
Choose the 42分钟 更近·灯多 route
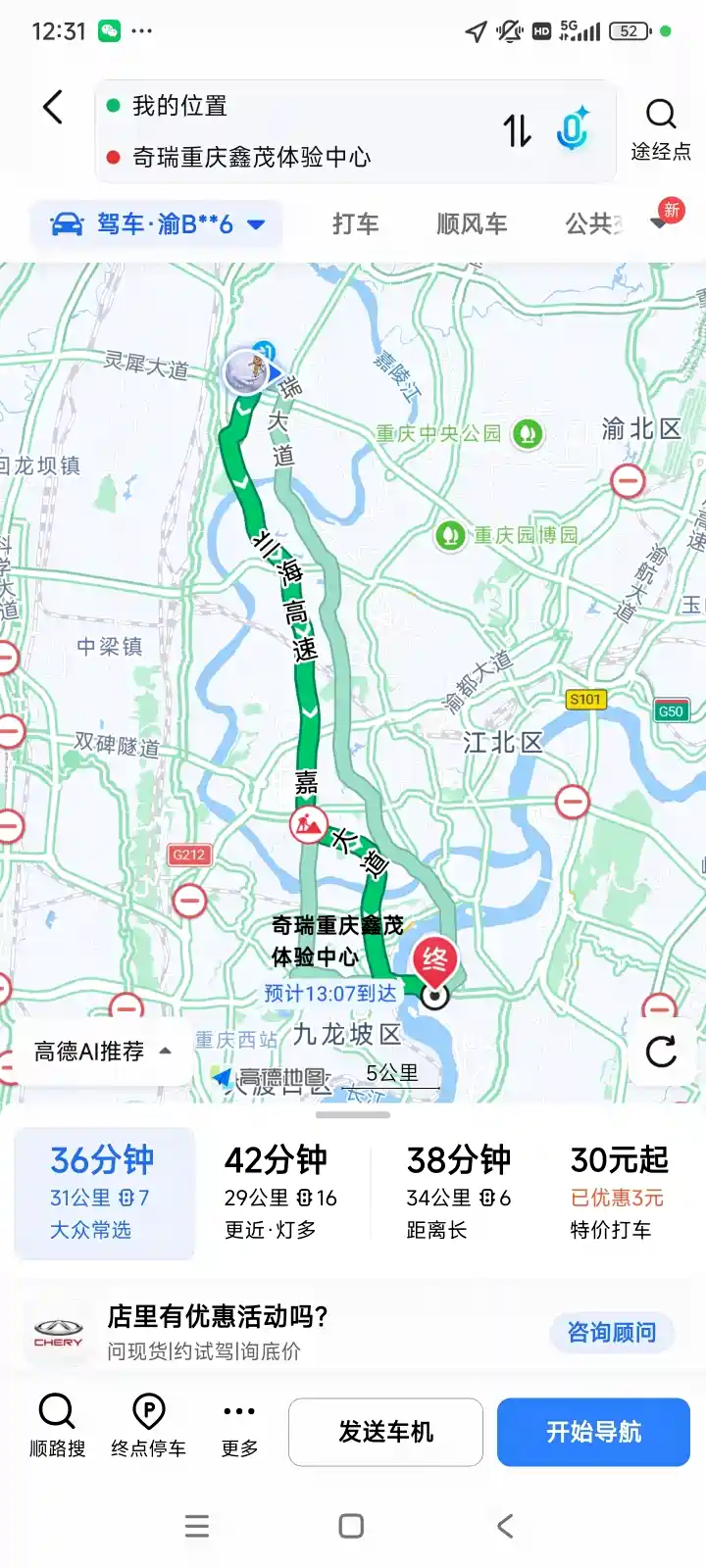pos(280,1193)
